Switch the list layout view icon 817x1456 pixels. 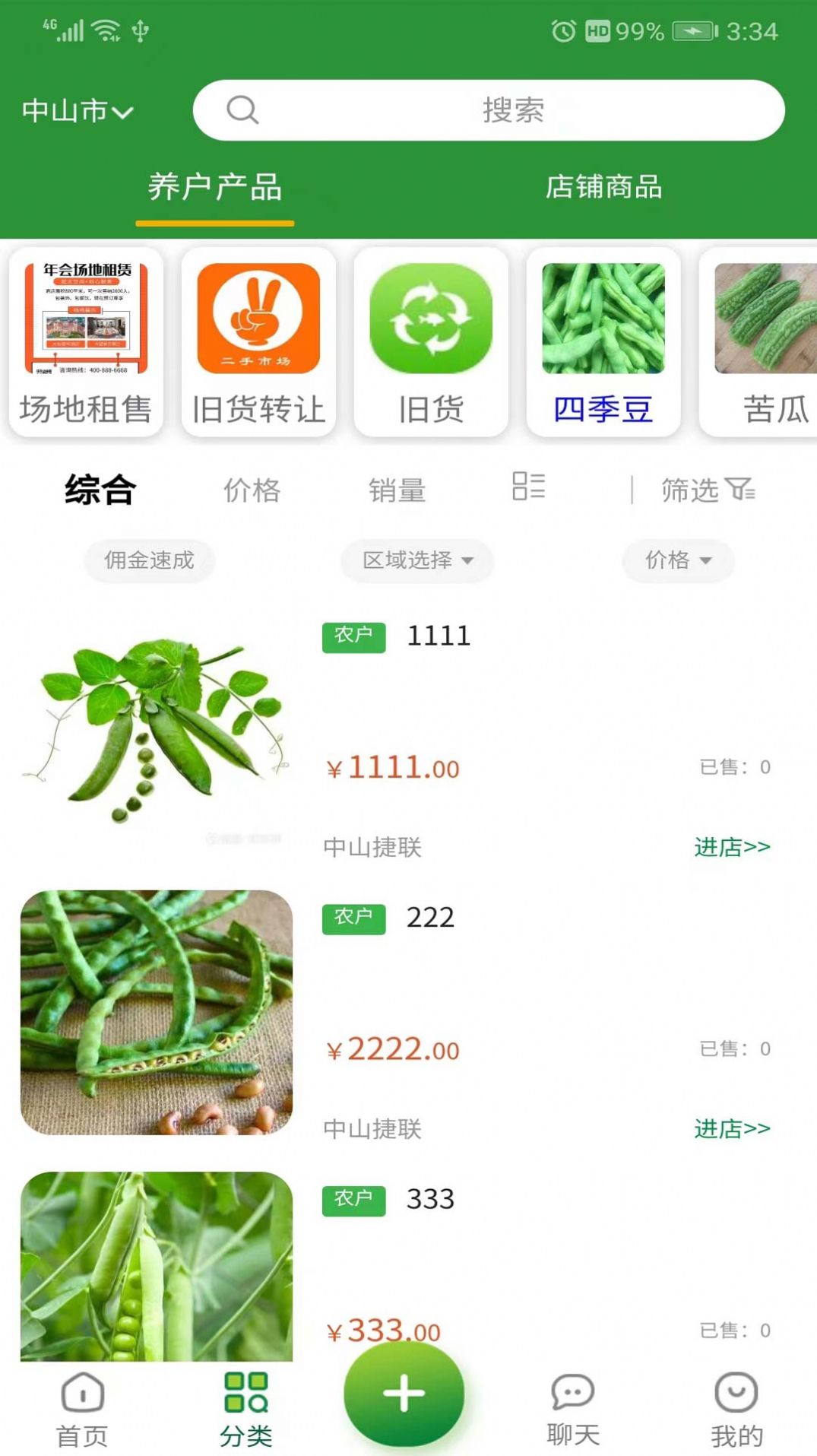pos(530,487)
